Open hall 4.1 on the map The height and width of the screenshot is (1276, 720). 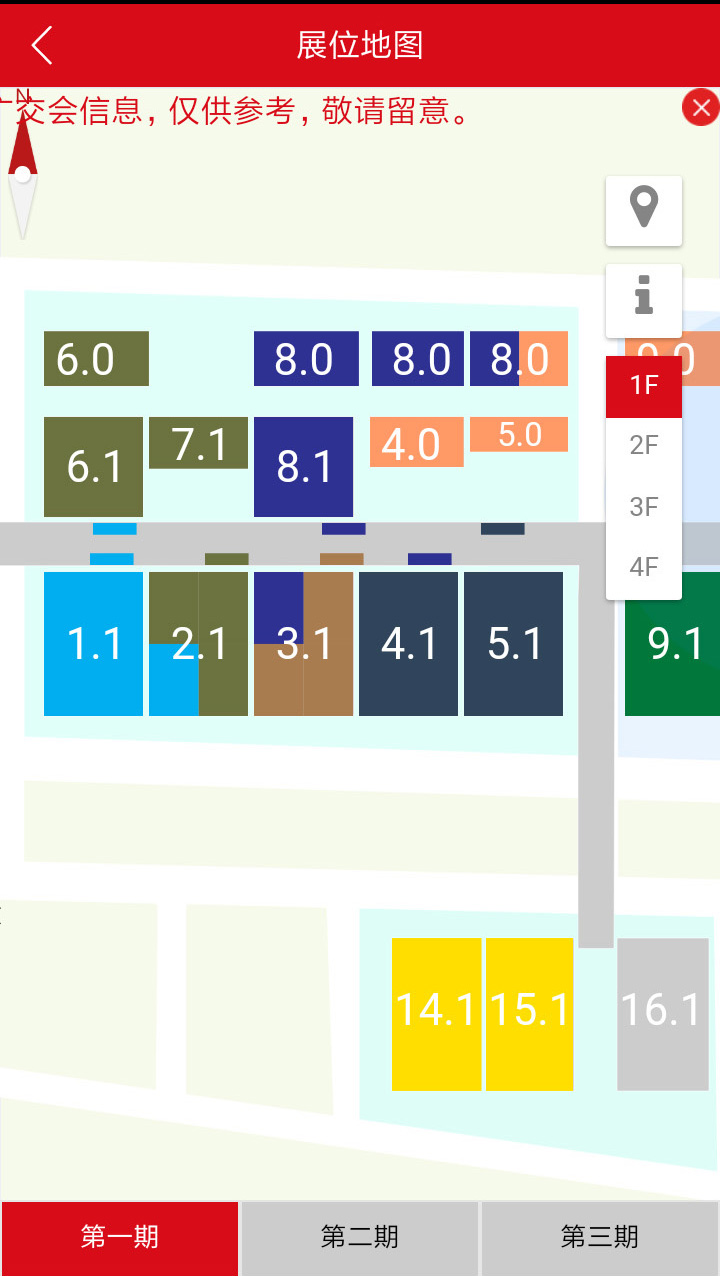(408, 644)
